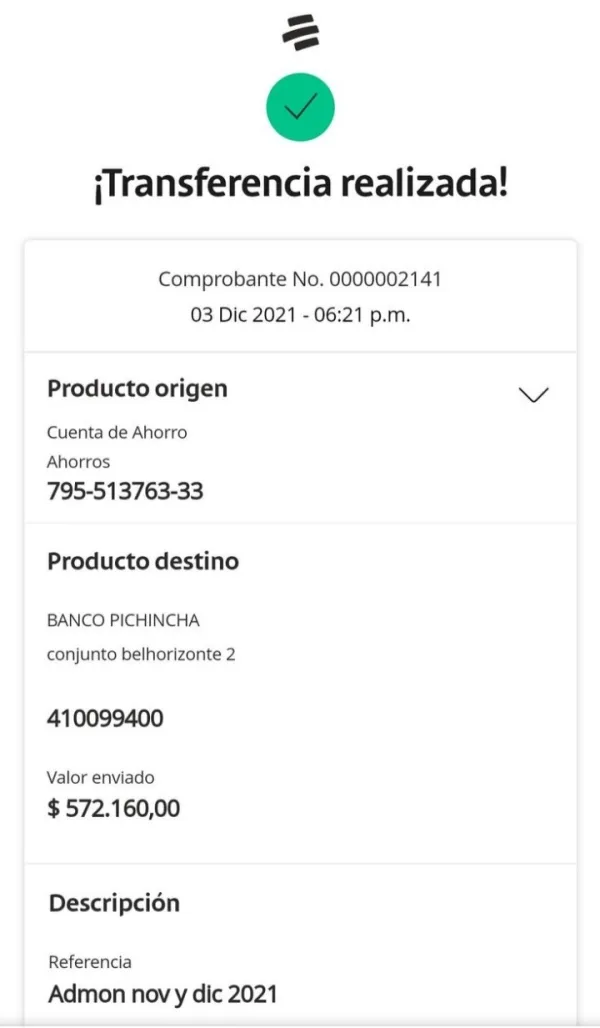Collapse the Producto origen section chevron
Viewport: 600px width, 1028px height.
534,394
